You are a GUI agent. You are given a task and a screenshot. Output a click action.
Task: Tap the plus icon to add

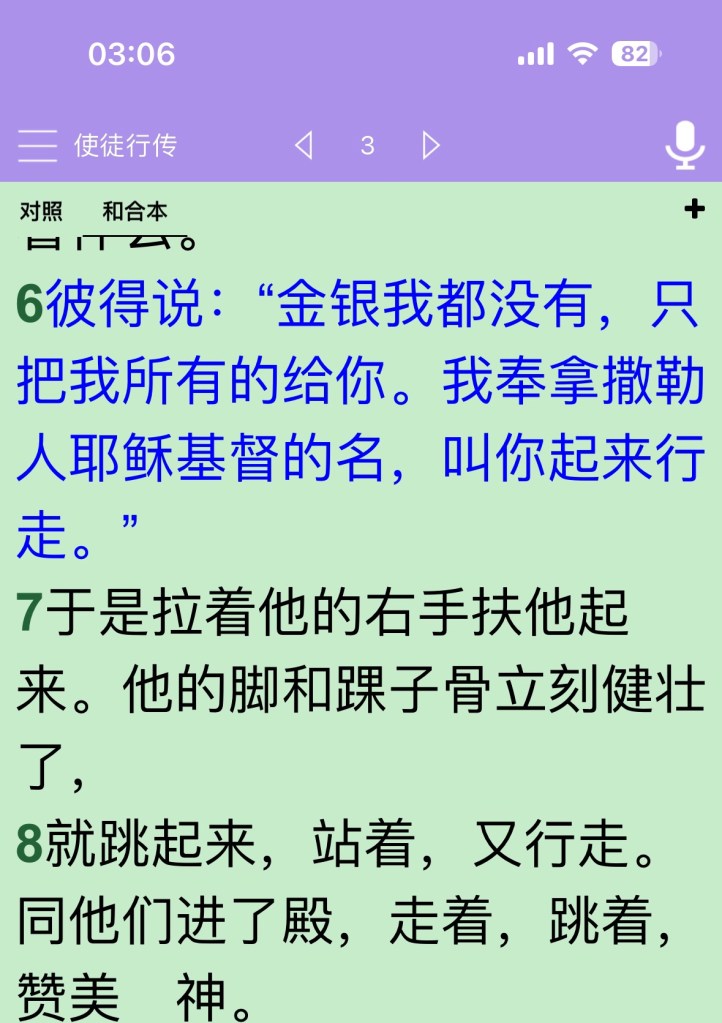tap(693, 209)
